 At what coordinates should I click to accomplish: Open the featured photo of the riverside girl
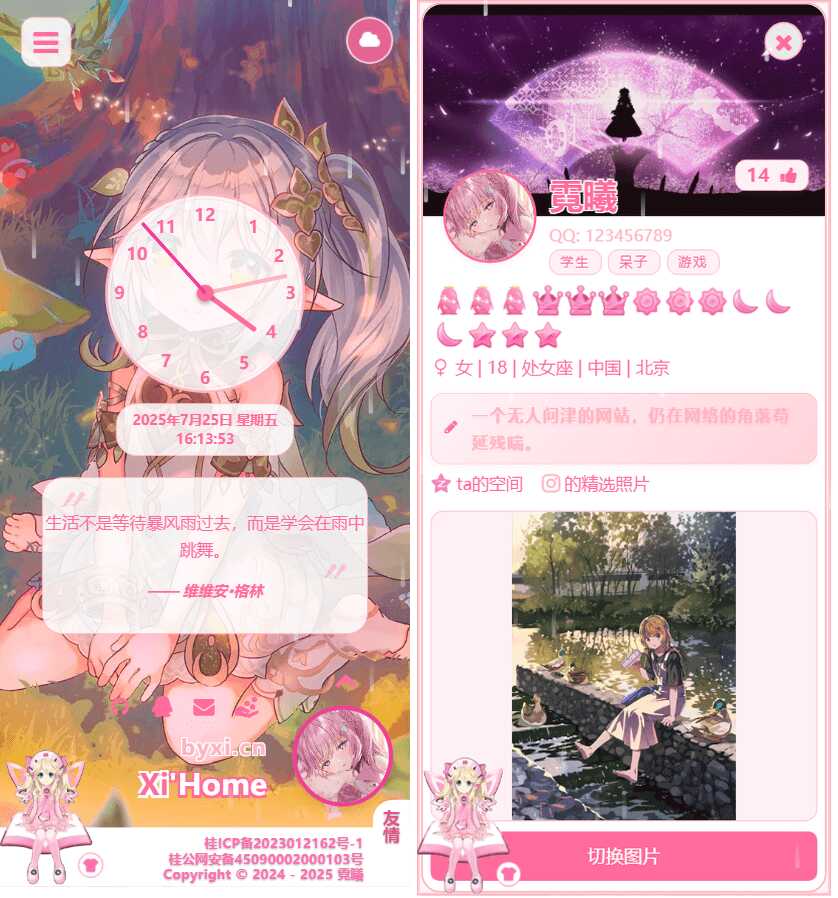(x=623, y=665)
